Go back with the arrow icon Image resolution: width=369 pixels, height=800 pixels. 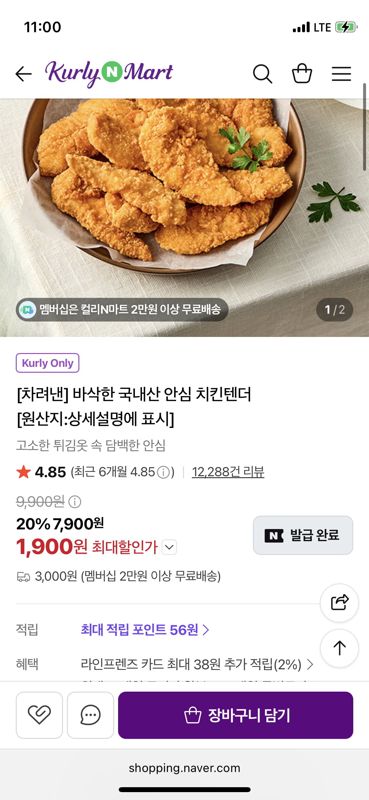click(23, 74)
